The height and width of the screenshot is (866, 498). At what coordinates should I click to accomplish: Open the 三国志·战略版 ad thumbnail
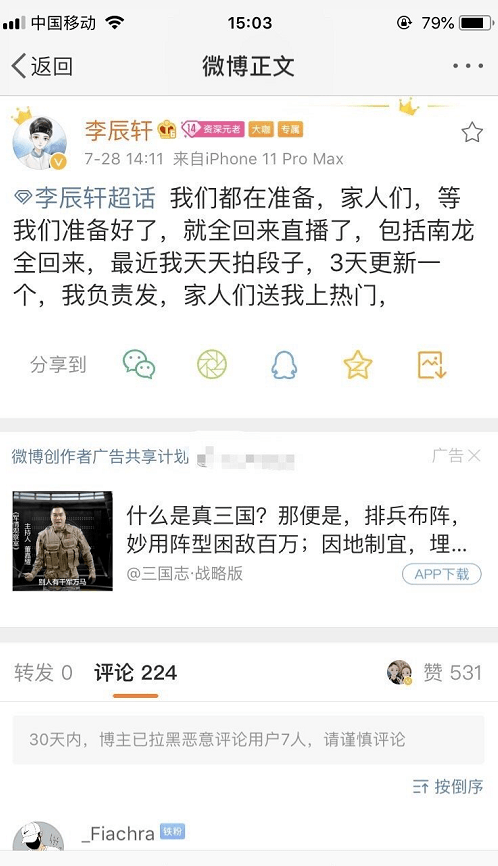[62, 541]
